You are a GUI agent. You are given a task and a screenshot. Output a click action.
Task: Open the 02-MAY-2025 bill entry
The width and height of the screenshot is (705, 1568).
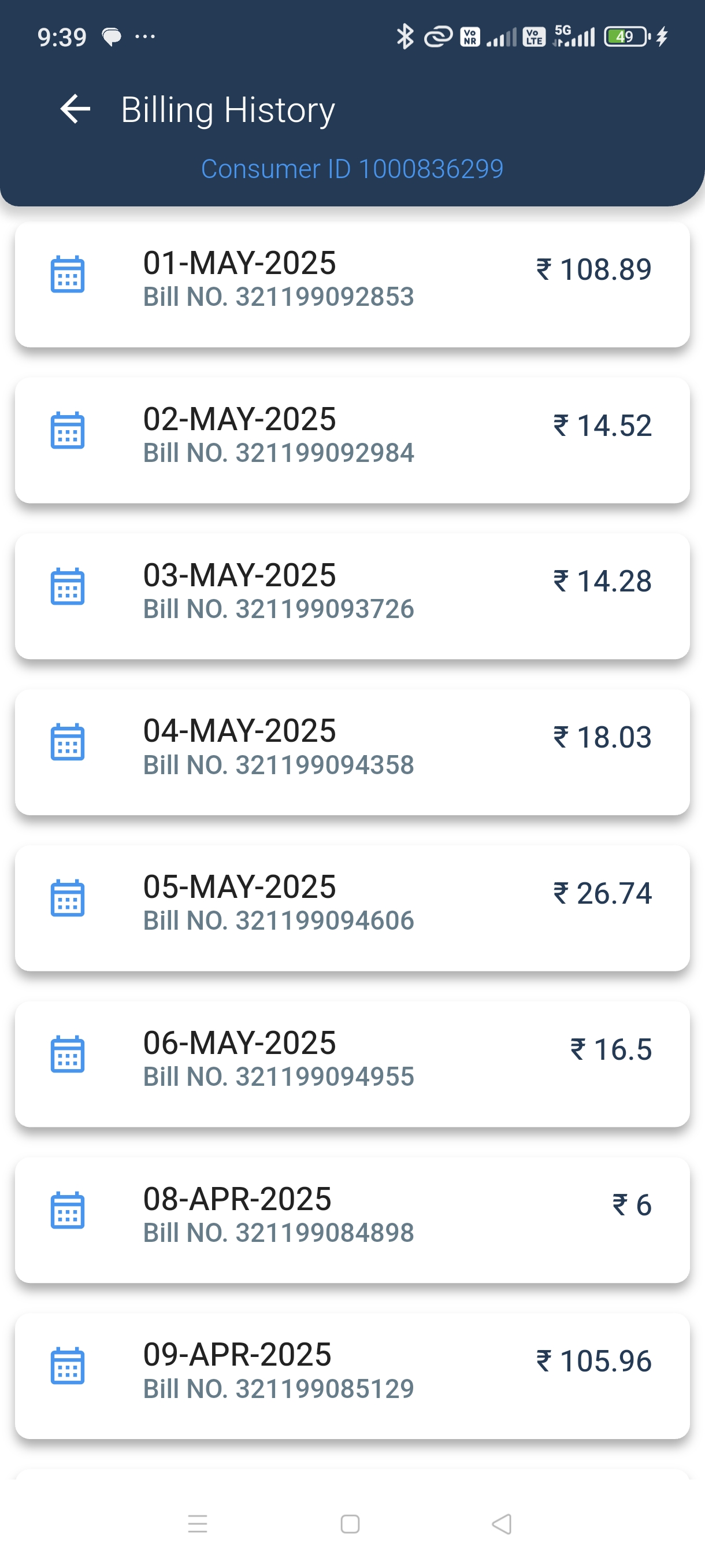pos(352,440)
